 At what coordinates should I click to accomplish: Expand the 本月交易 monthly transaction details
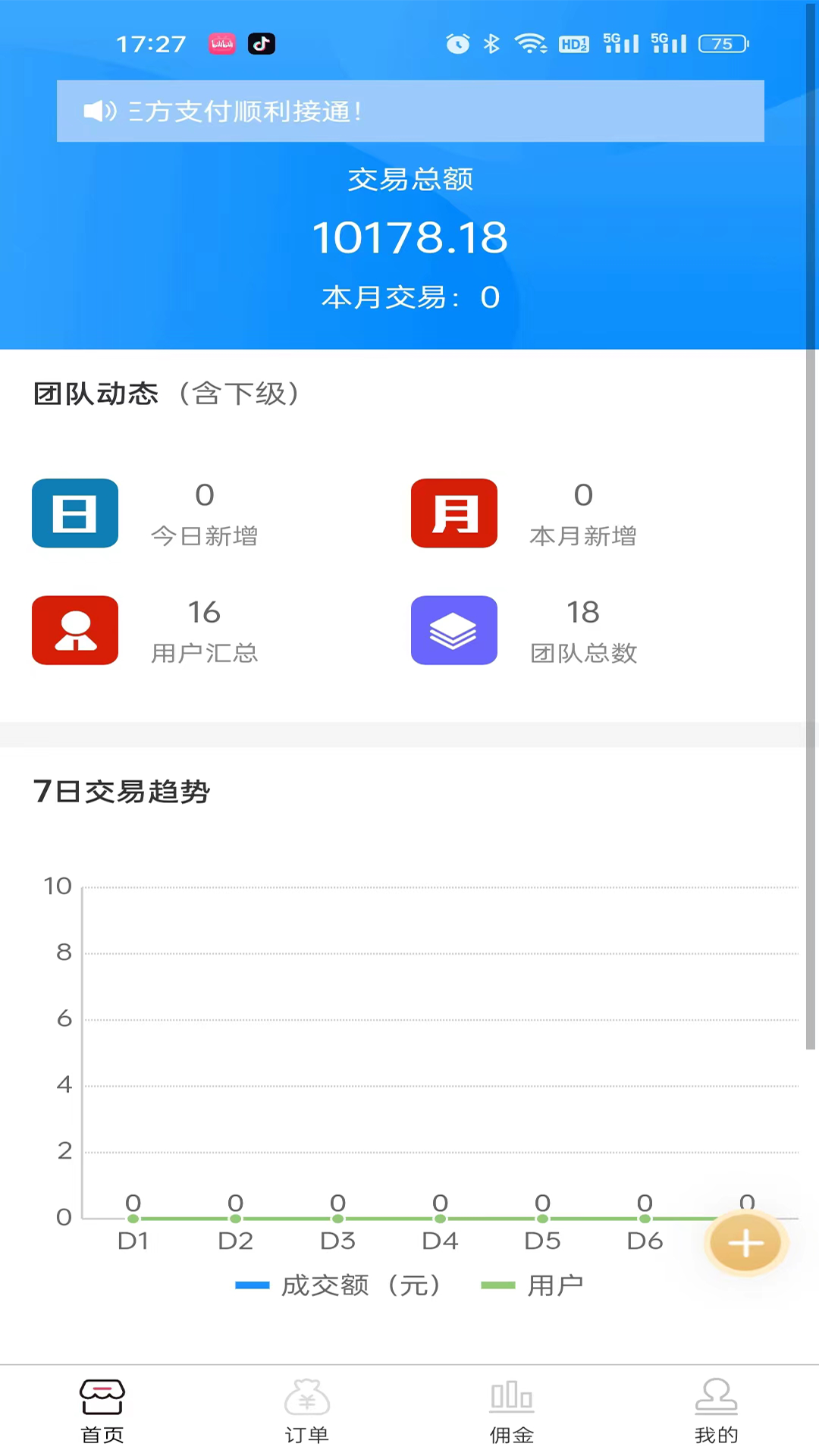point(409,297)
